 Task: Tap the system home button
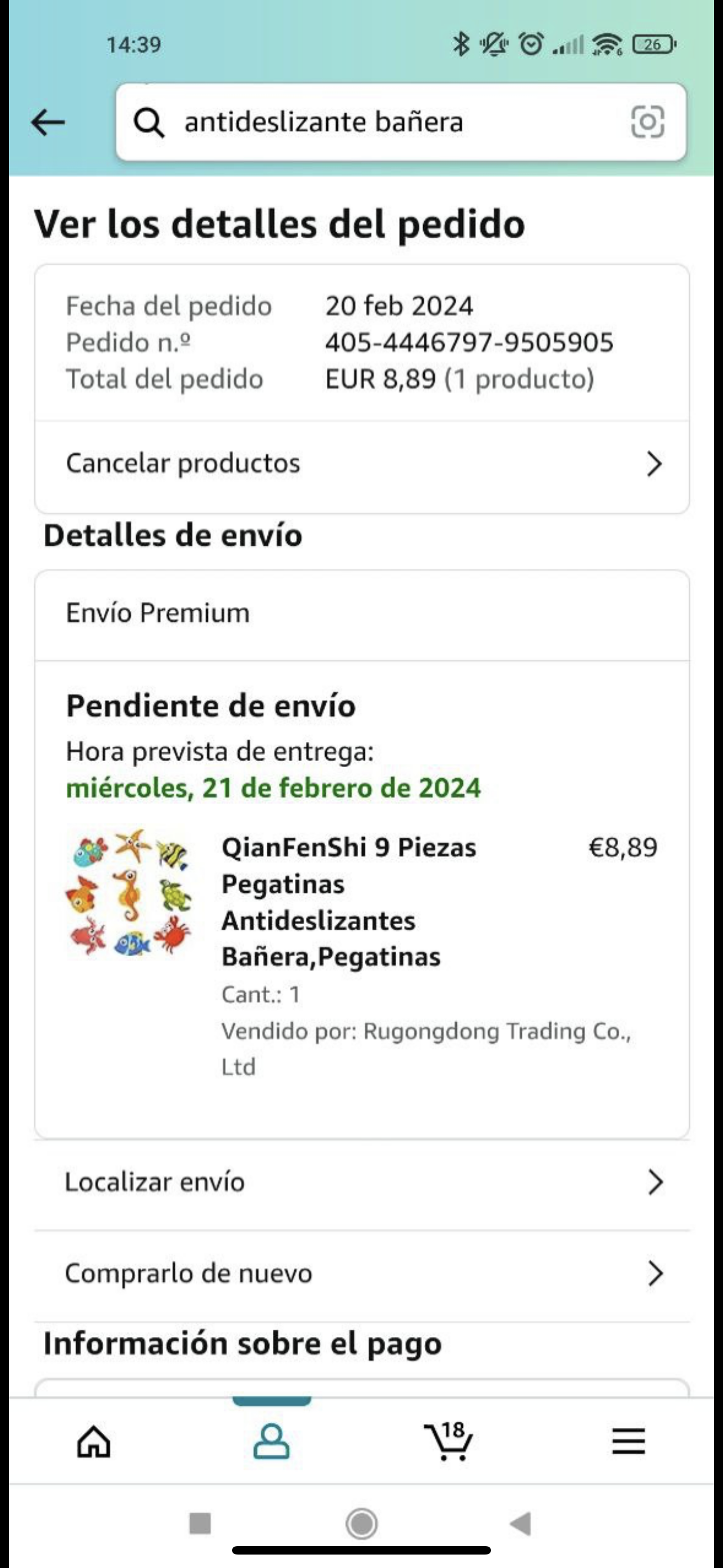pos(362,1524)
